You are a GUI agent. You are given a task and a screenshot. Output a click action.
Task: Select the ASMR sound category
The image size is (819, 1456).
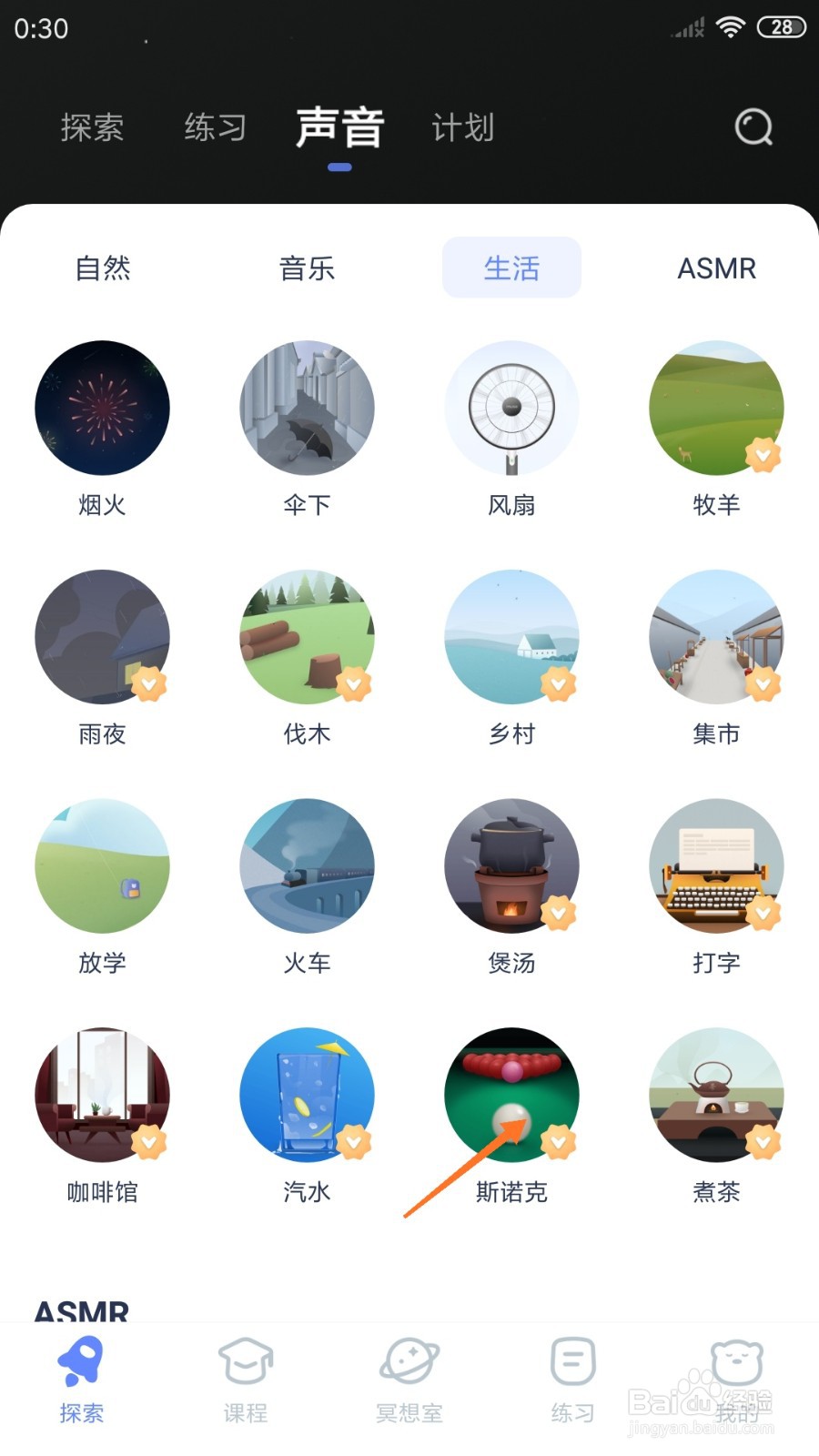pyautogui.click(x=716, y=268)
